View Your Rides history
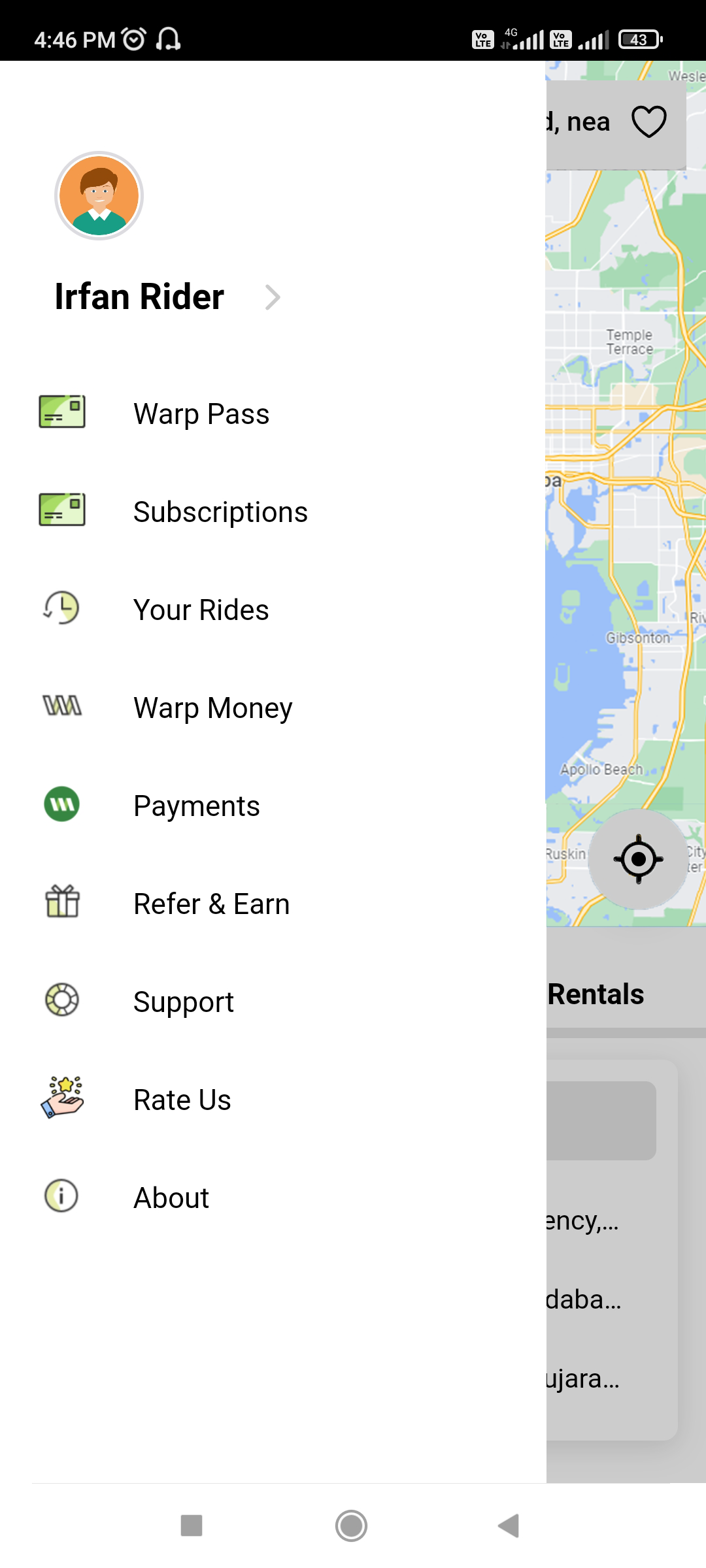The width and height of the screenshot is (706, 1568). [x=201, y=610]
